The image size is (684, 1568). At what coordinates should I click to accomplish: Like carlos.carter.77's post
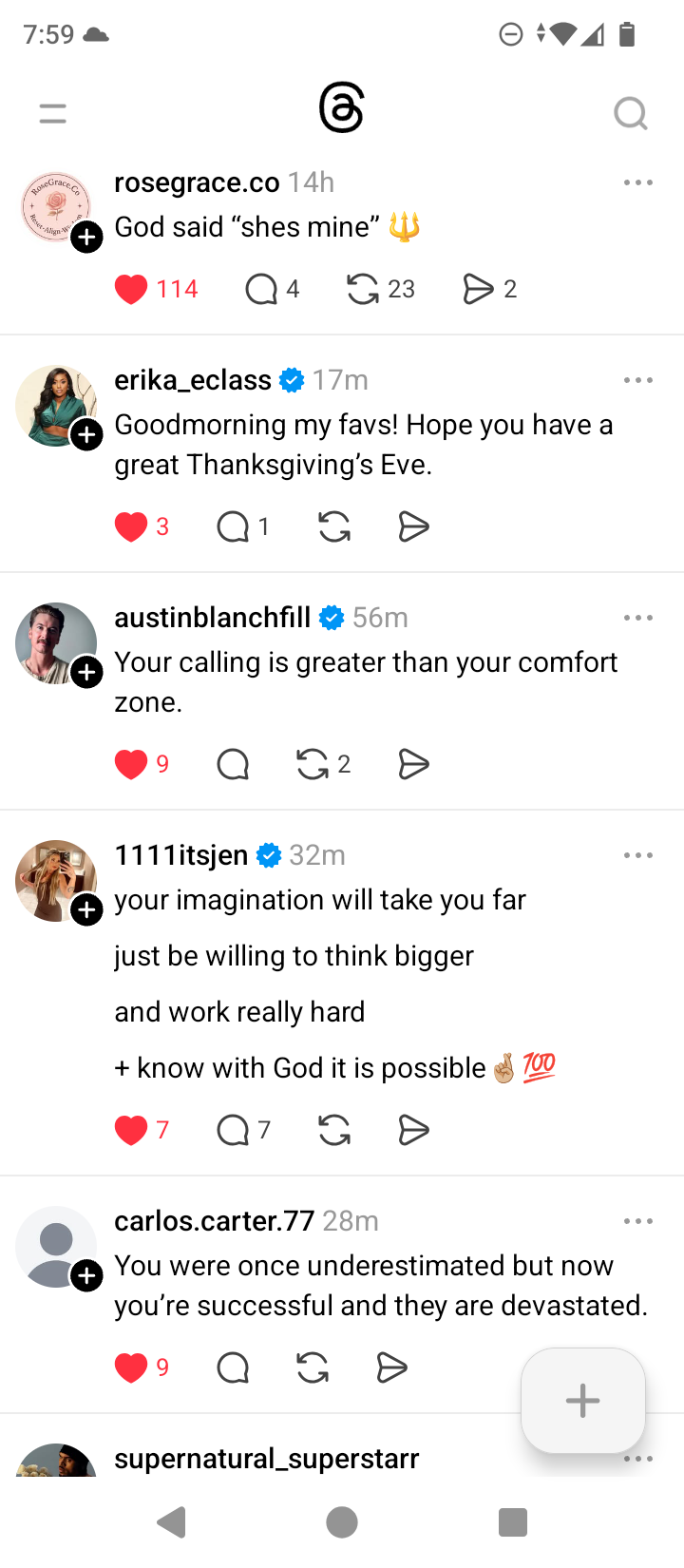[131, 1367]
